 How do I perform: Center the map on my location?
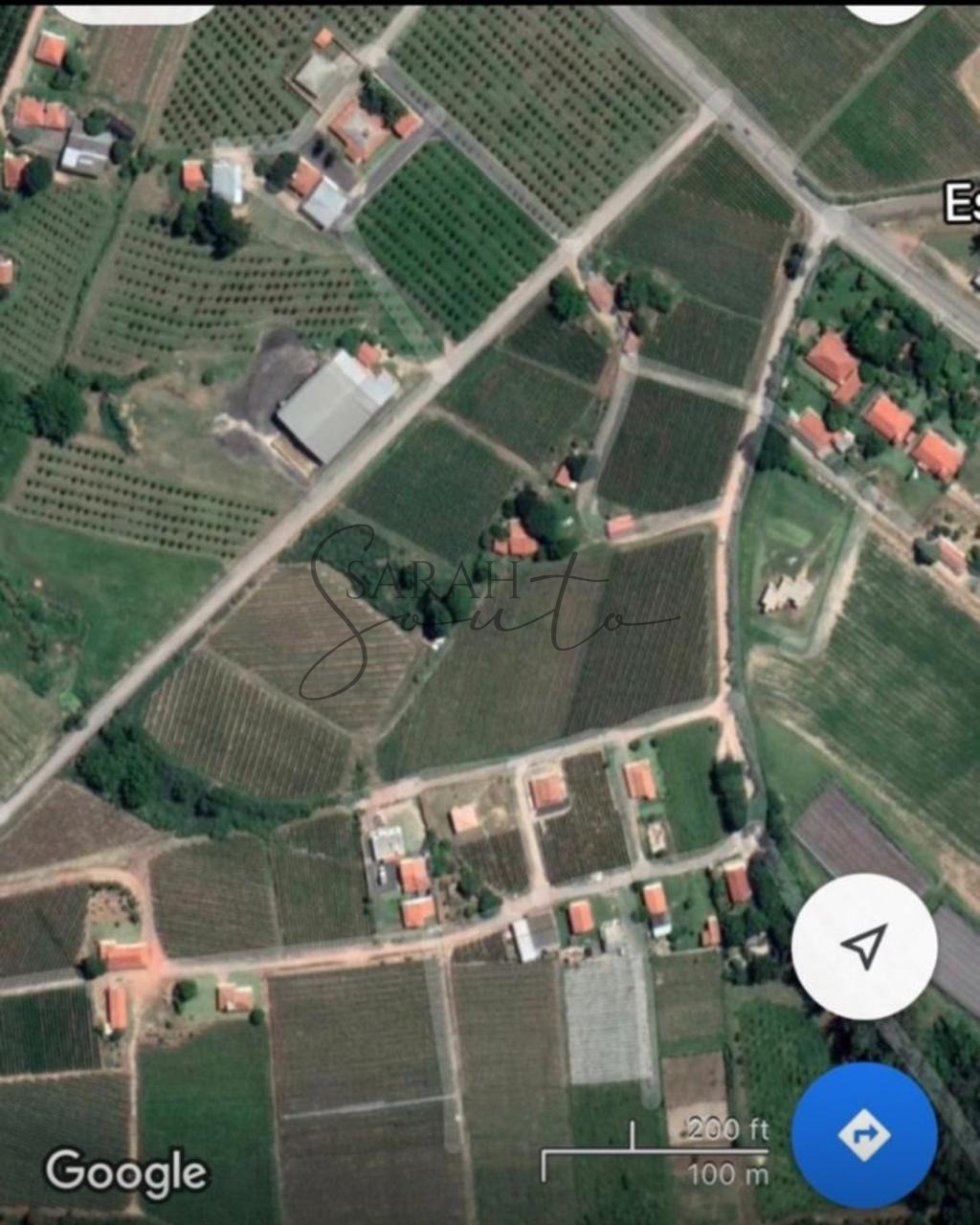(863, 947)
